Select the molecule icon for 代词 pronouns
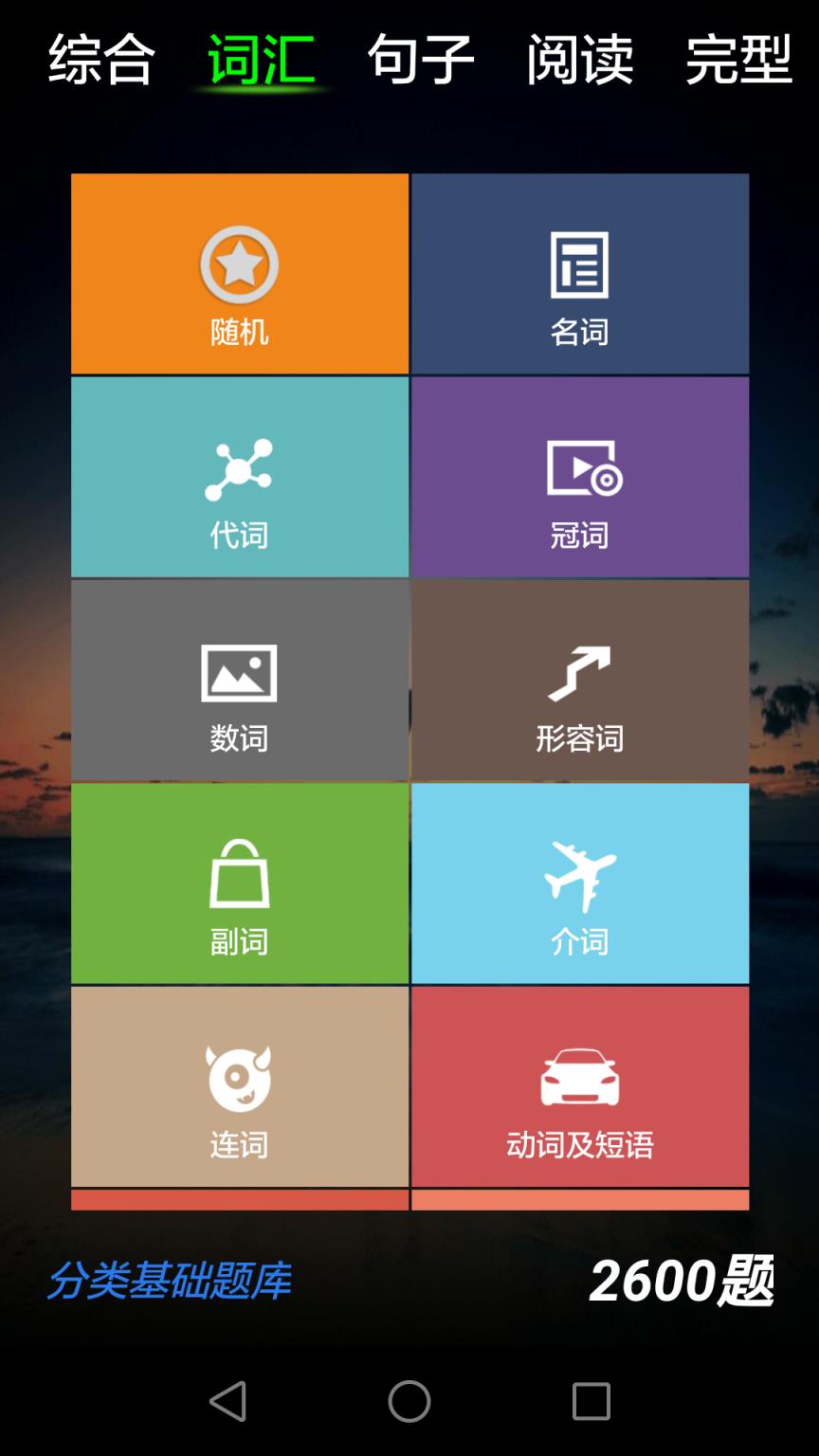This screenshot has width=819, height=1456. tap(239, 466)
